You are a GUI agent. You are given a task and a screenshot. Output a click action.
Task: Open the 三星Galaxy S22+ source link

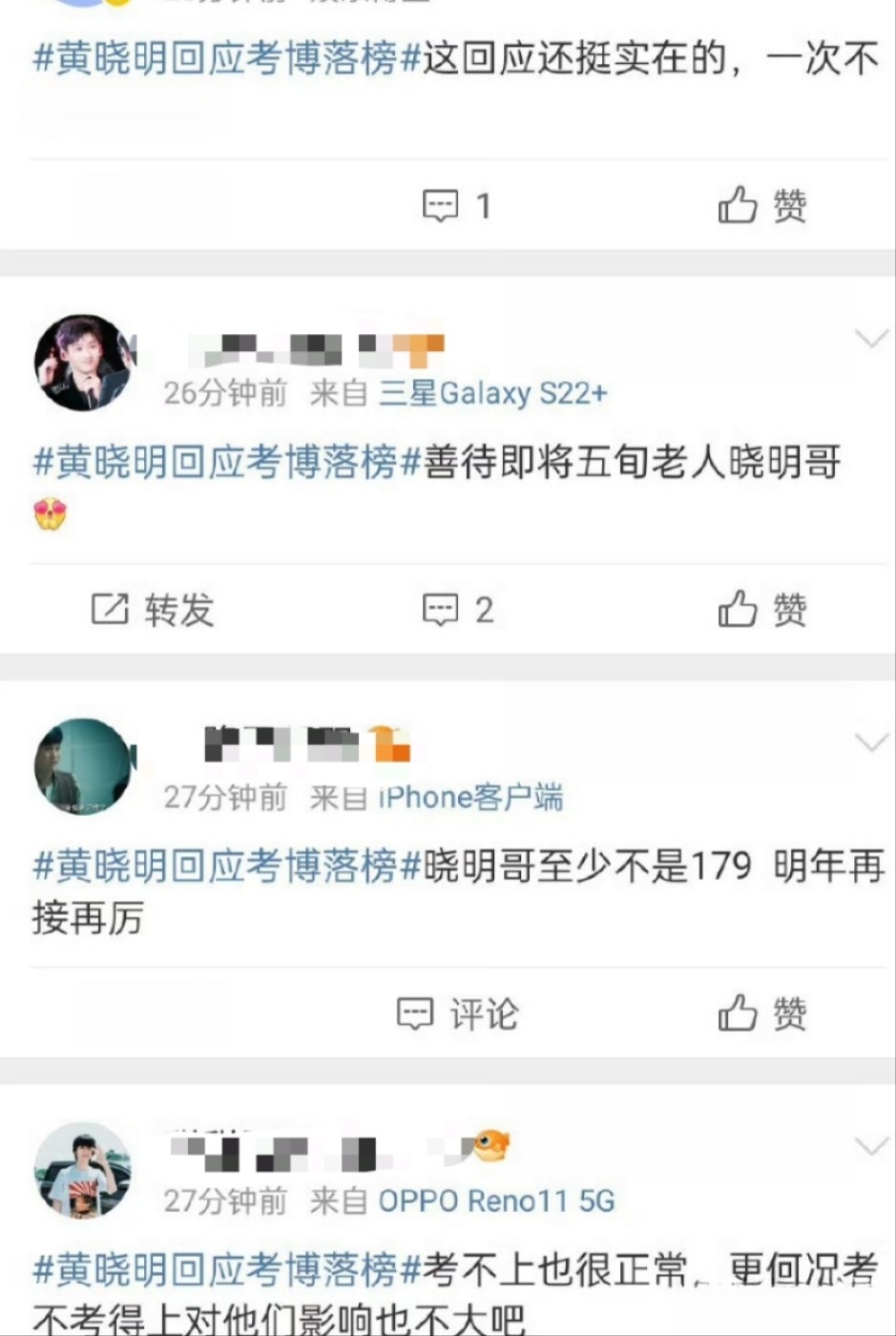pos(492,393)
